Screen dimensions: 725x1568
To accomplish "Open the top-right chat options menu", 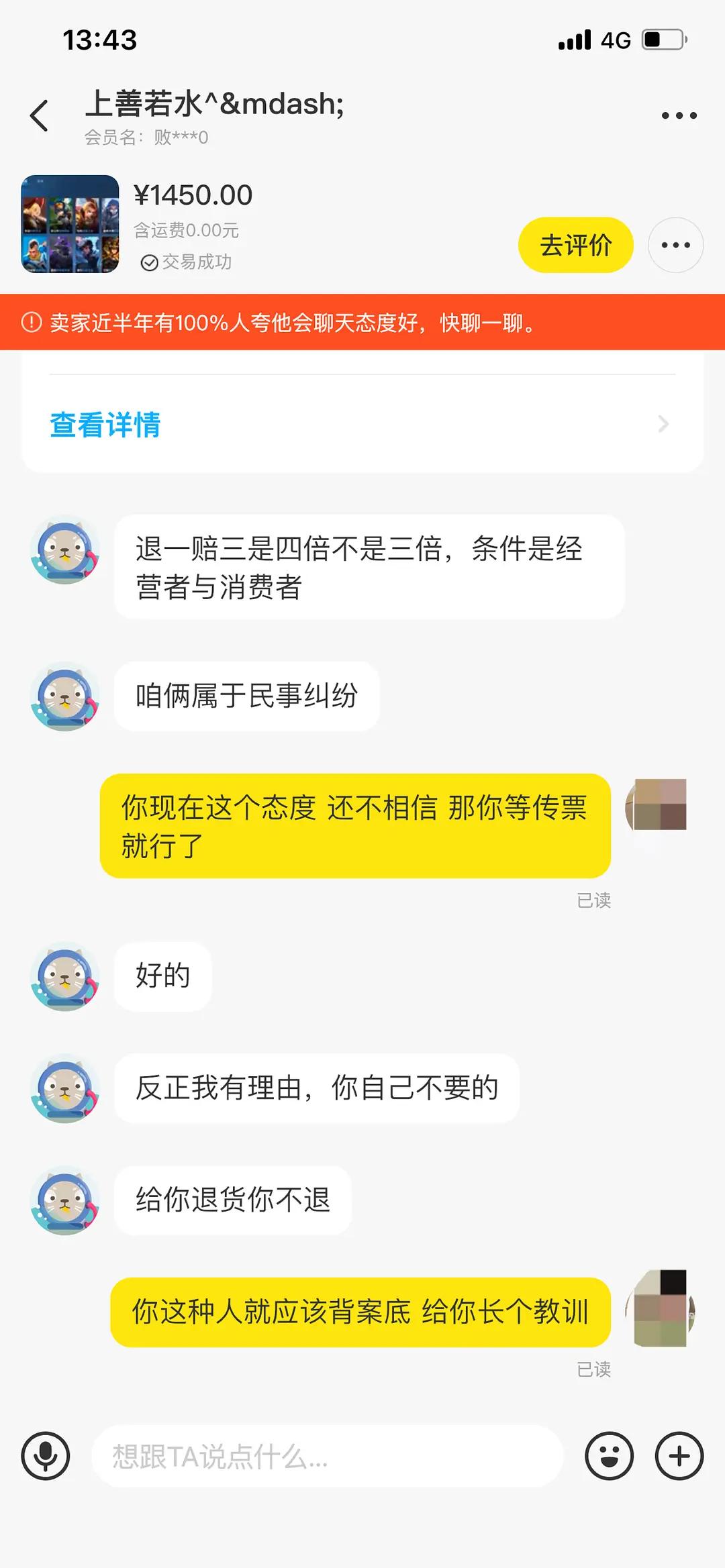I will point(677,114).
